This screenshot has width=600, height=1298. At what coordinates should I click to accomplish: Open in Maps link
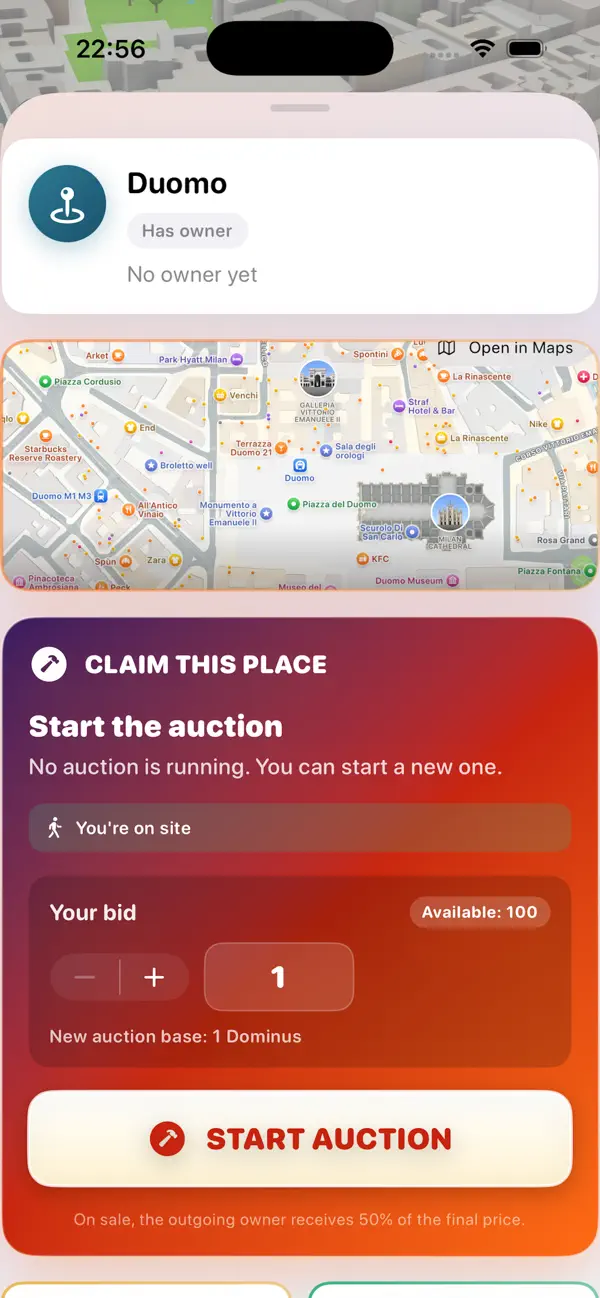(506, 348)
